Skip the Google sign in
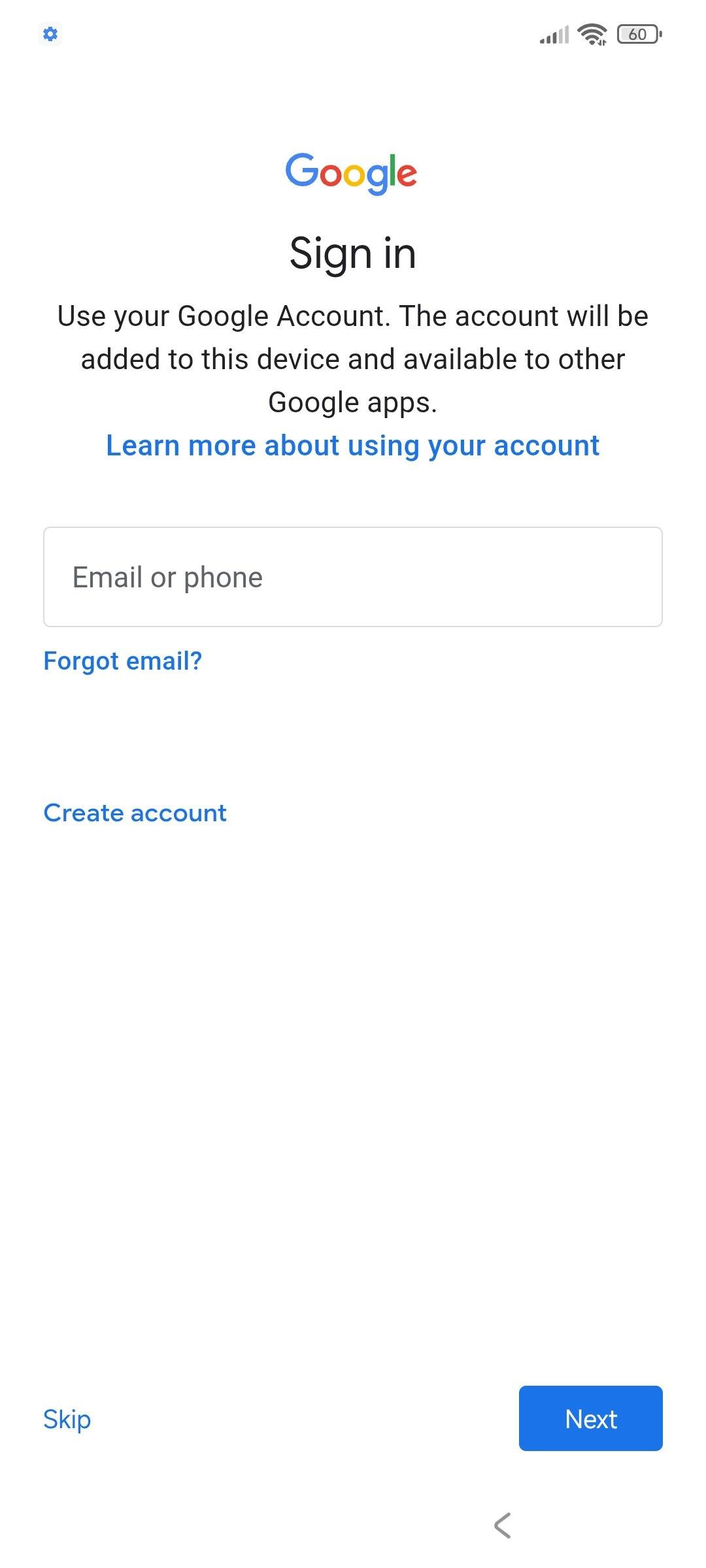This screenshot has height=1568, width=706. point(67,1419)
